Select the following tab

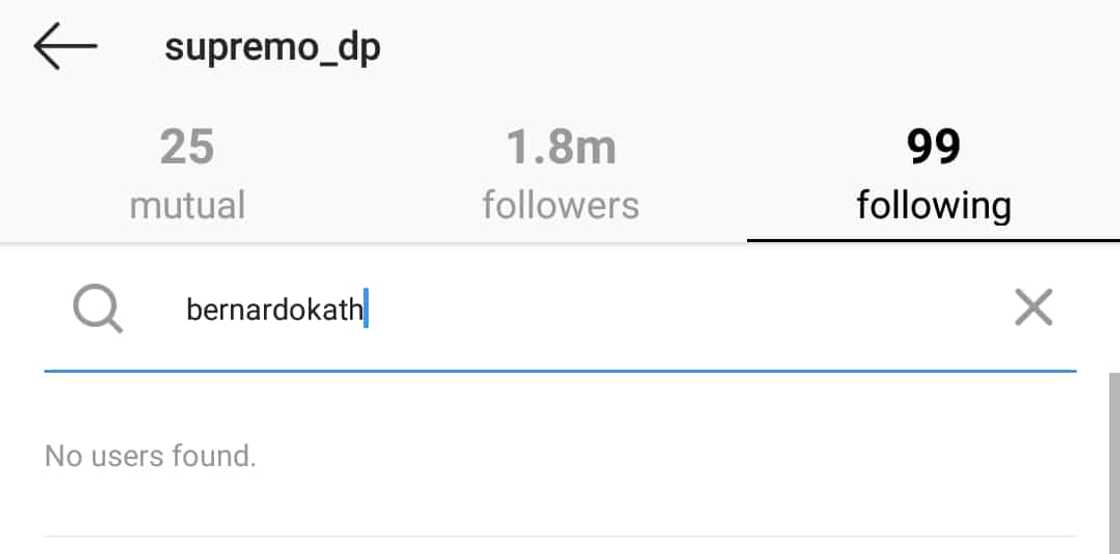click(x=933, y=175)
